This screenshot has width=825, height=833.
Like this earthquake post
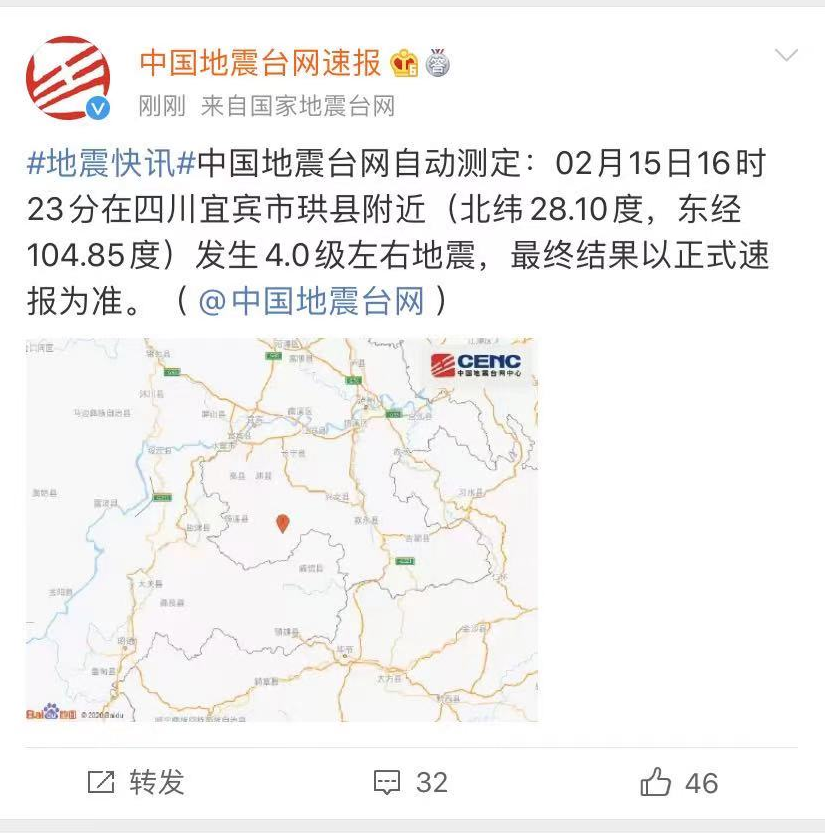pos(679,782)
